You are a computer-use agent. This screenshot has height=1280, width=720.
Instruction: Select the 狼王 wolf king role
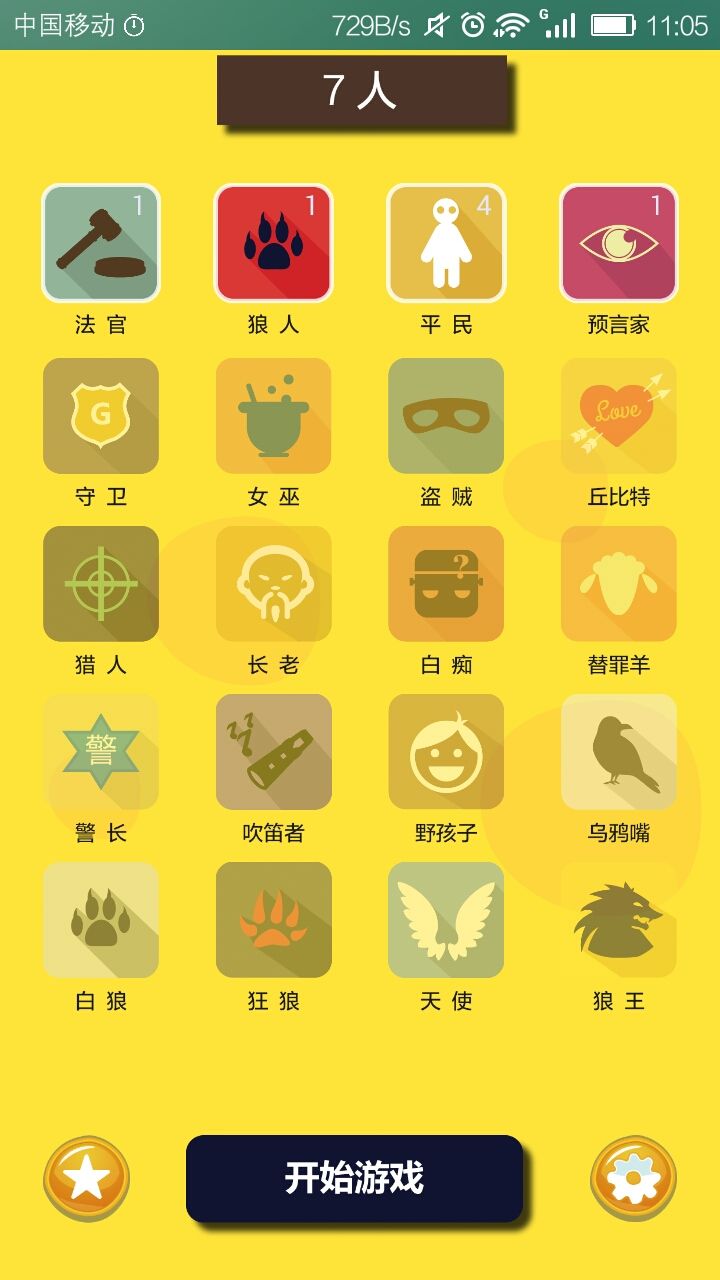click(618, 920)
